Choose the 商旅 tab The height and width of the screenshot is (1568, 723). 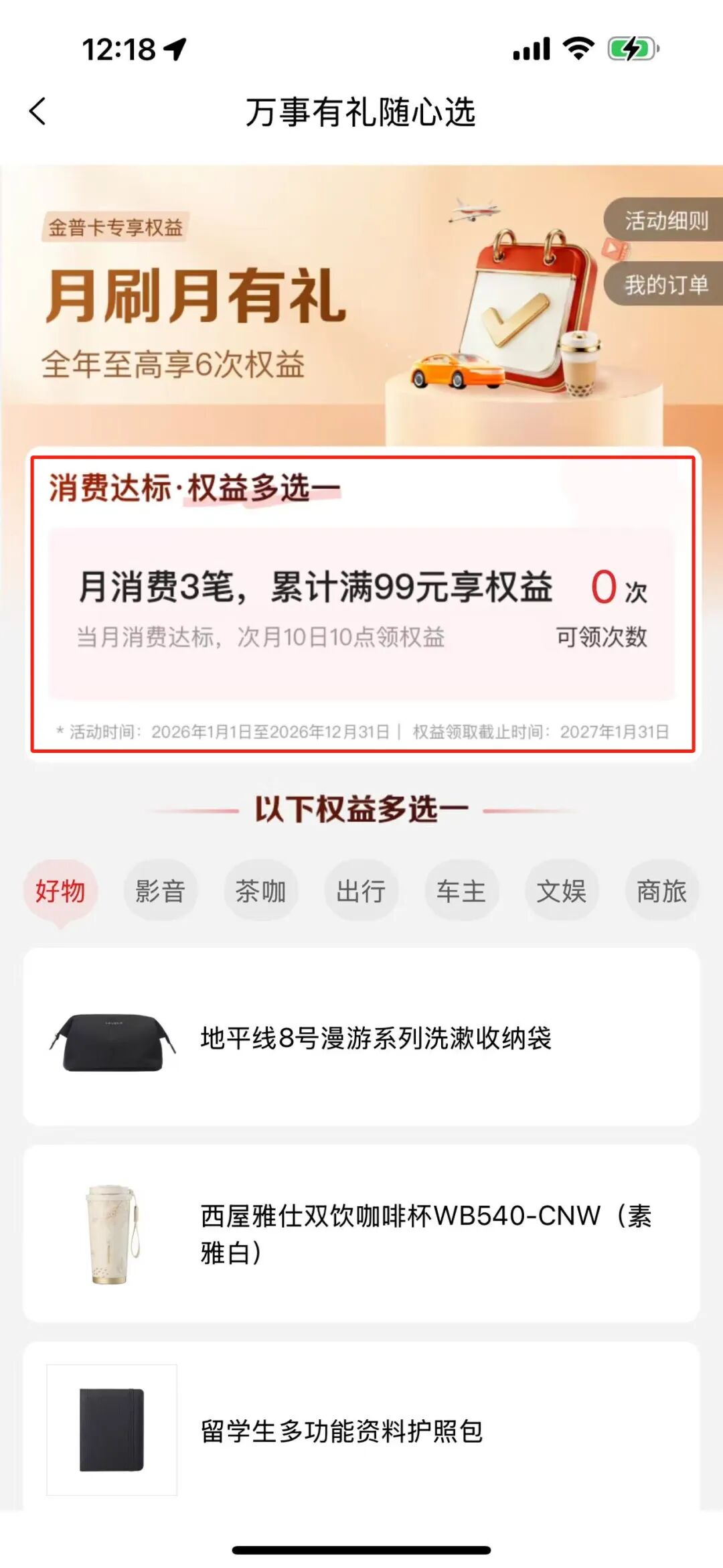pos(661,891)
